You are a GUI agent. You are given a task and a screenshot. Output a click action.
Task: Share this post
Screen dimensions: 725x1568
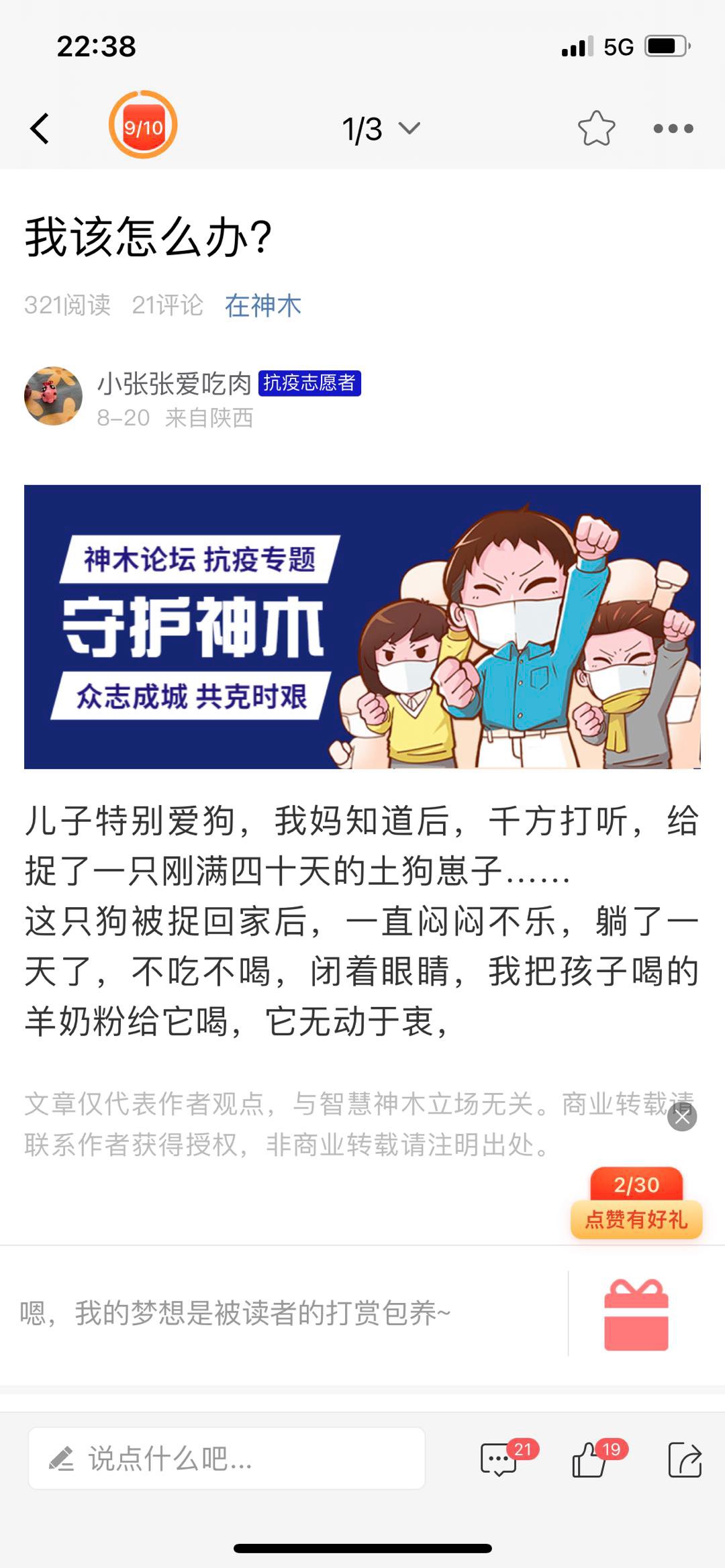tap(685, 1459)
